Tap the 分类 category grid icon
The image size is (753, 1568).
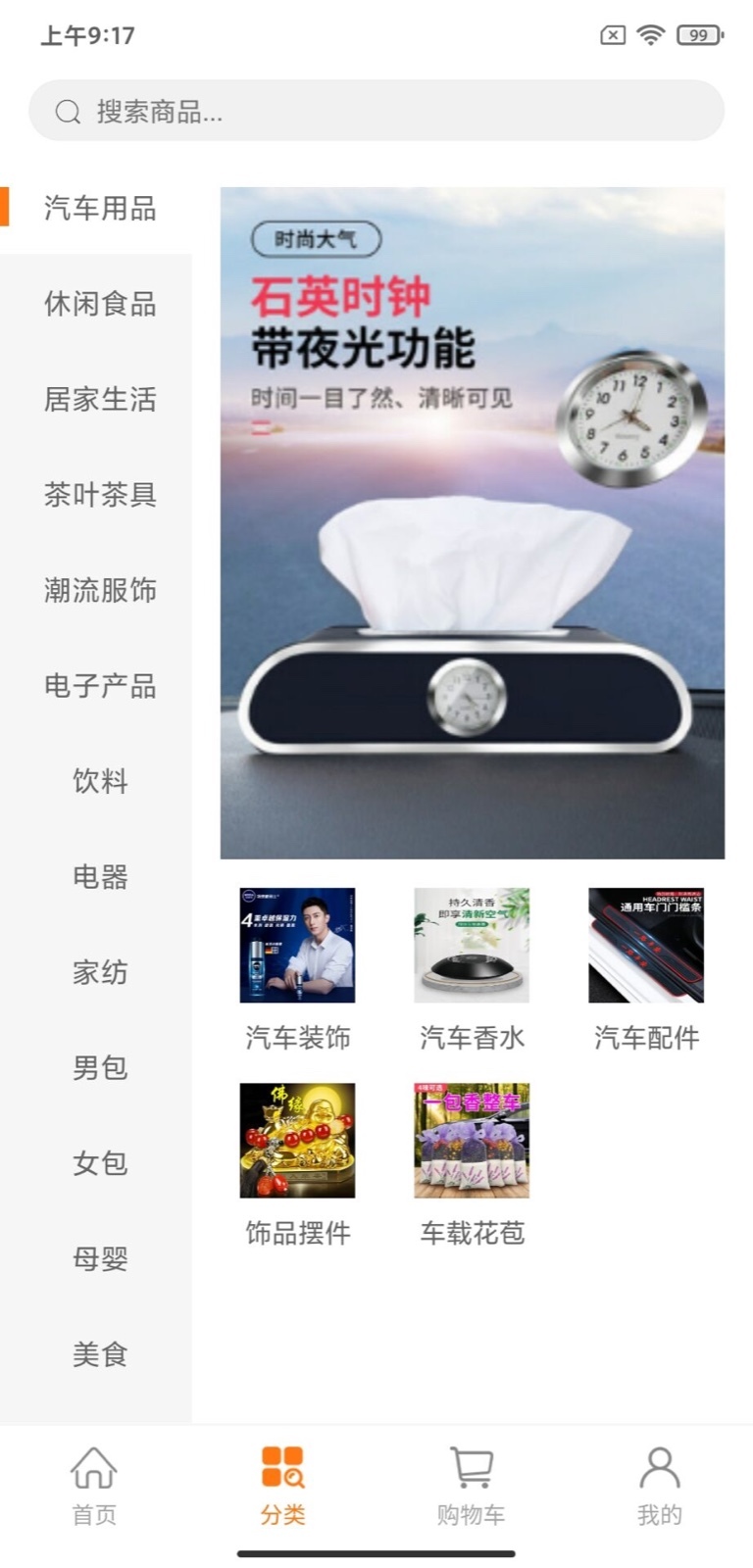coord(282,1467)
